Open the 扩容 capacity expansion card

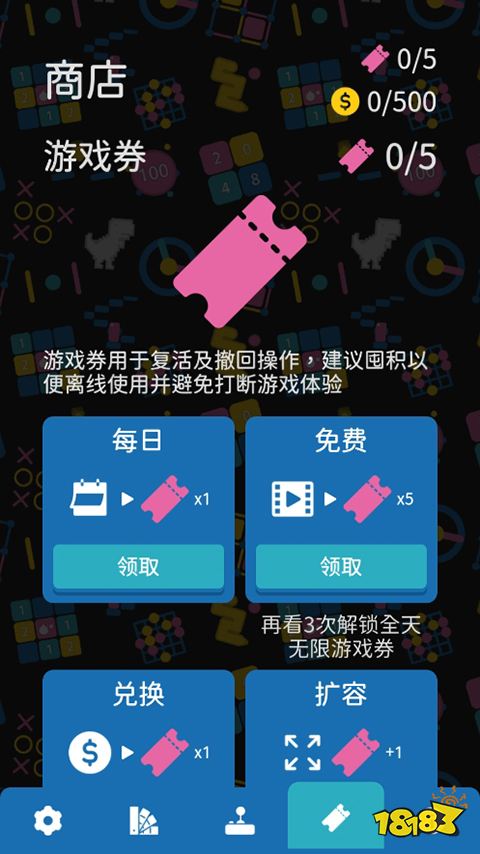(341, 729)
